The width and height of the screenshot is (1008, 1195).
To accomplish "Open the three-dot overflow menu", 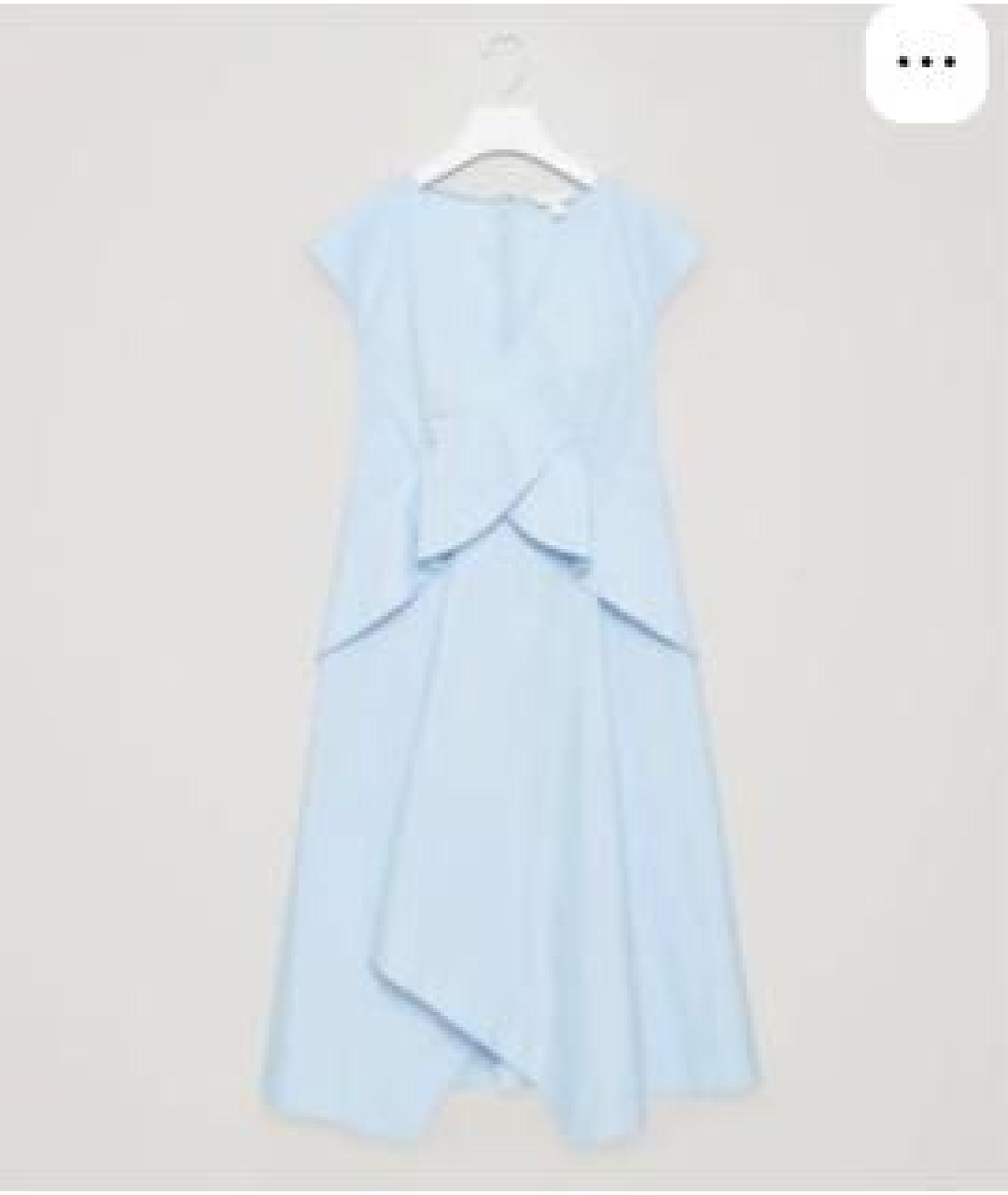I will tap(926, 63).
